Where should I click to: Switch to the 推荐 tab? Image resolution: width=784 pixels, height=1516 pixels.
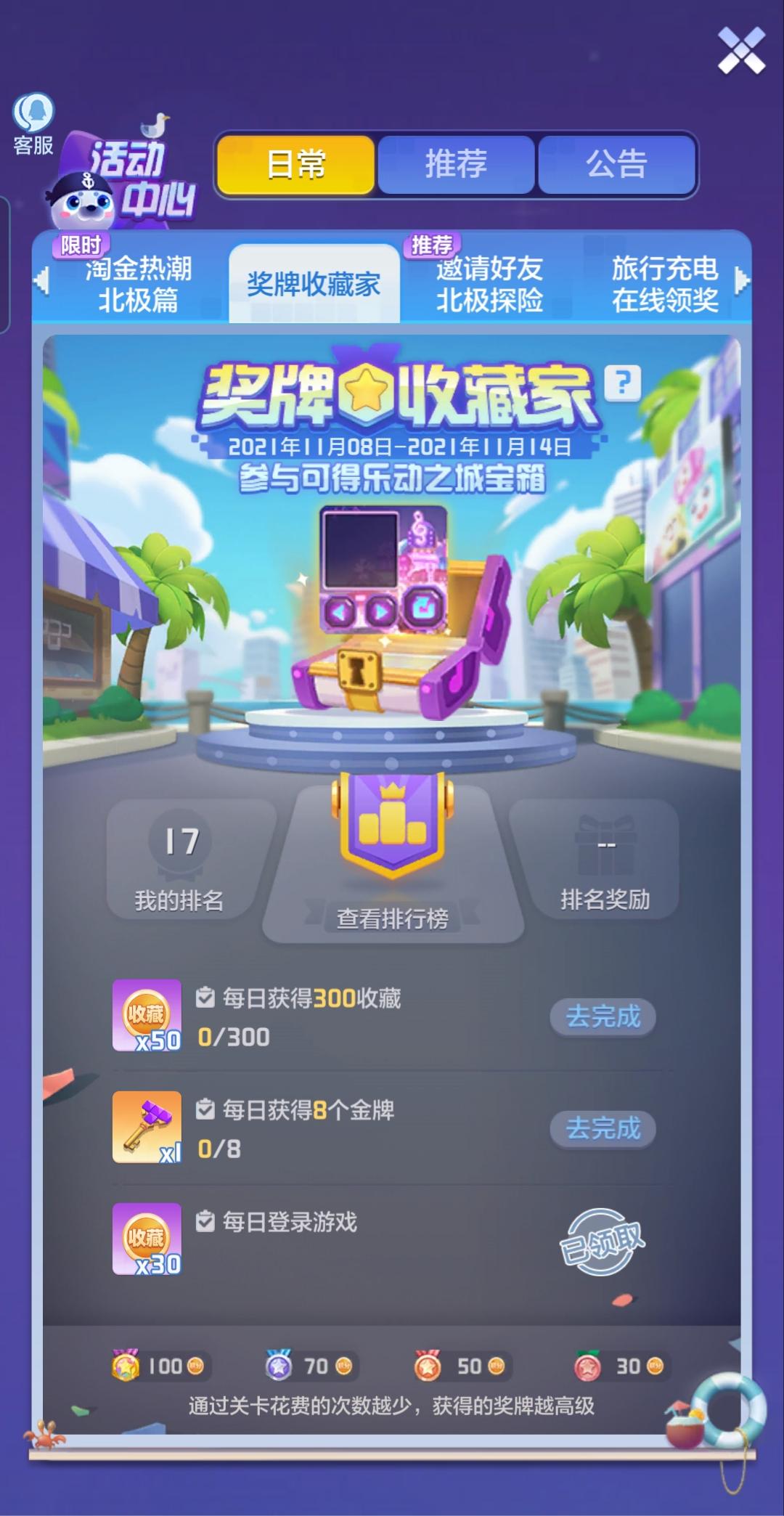point(456,164)
